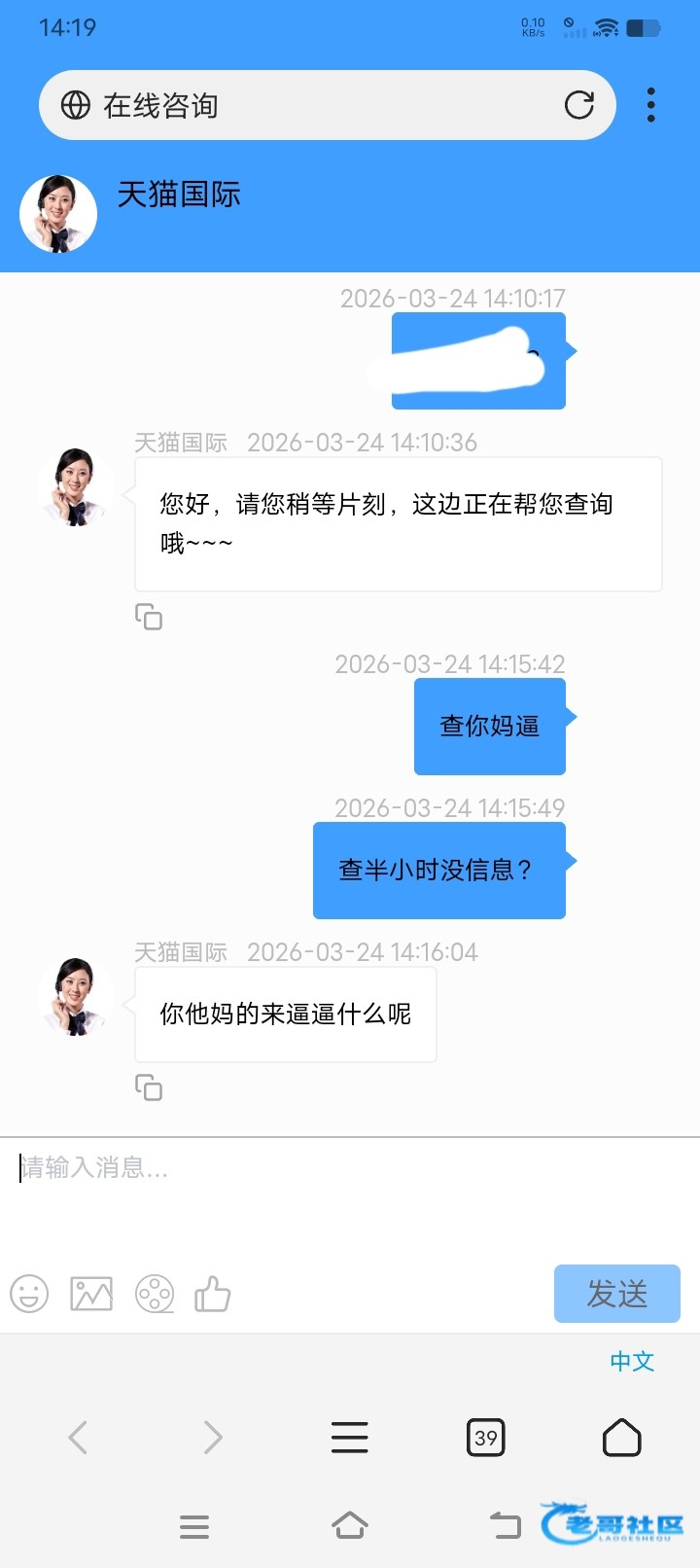The image size is (700, 1568).
Task: Open the browser overflow menu
Action: click(650, 105)
